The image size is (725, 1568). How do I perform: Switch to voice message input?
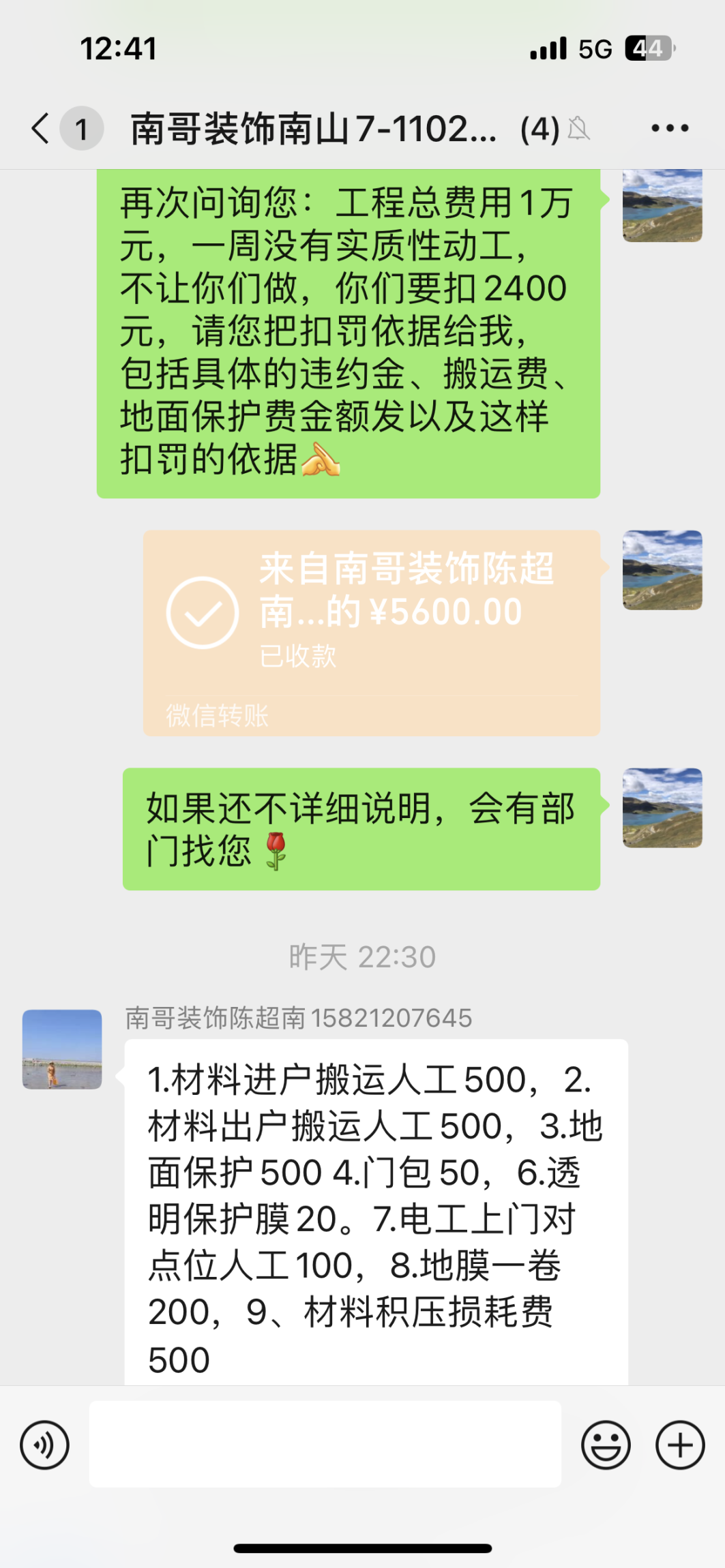44,1445
